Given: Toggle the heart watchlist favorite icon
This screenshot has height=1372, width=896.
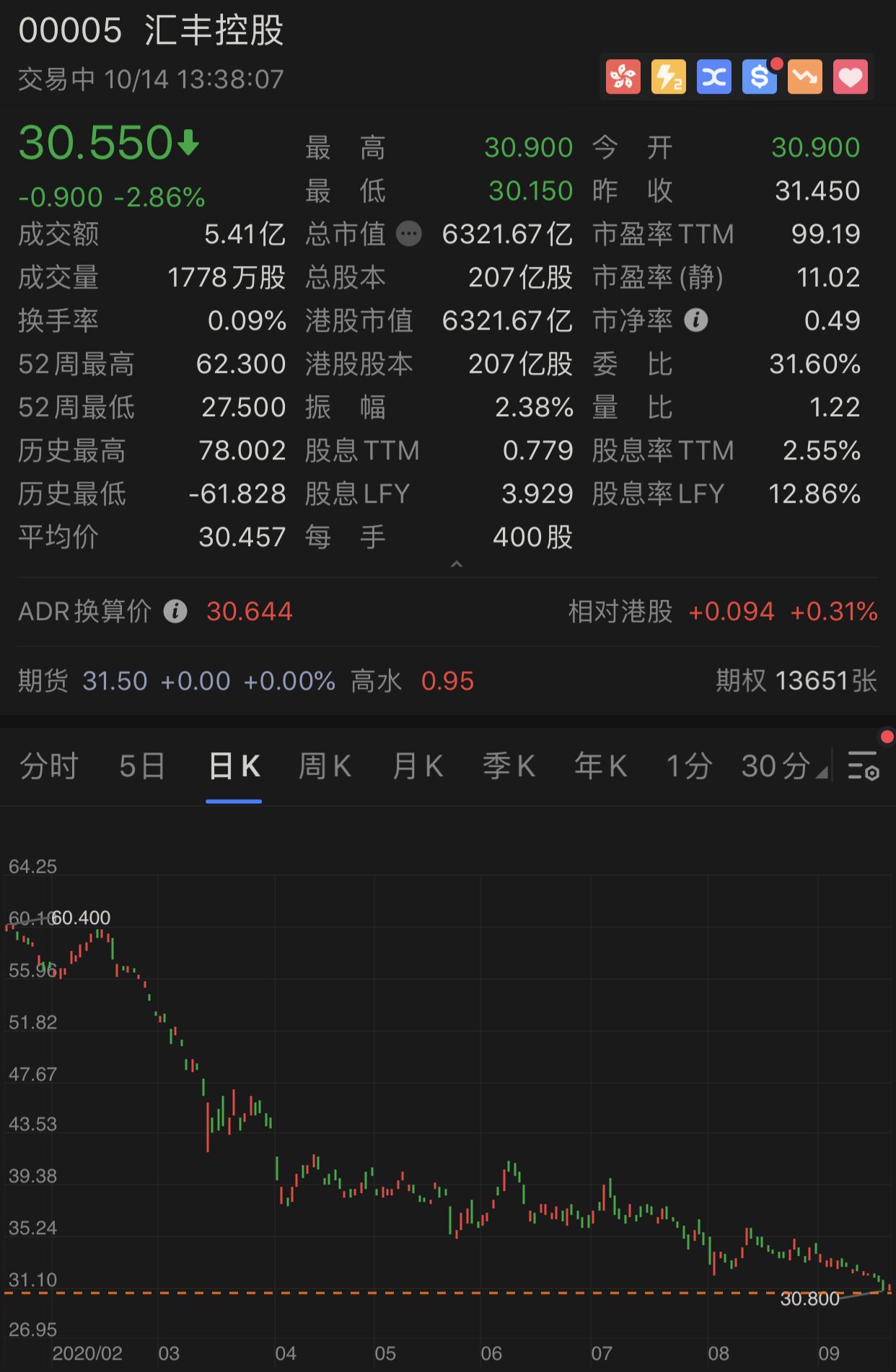Looking at the screenshot, I should tap(851, 76).
